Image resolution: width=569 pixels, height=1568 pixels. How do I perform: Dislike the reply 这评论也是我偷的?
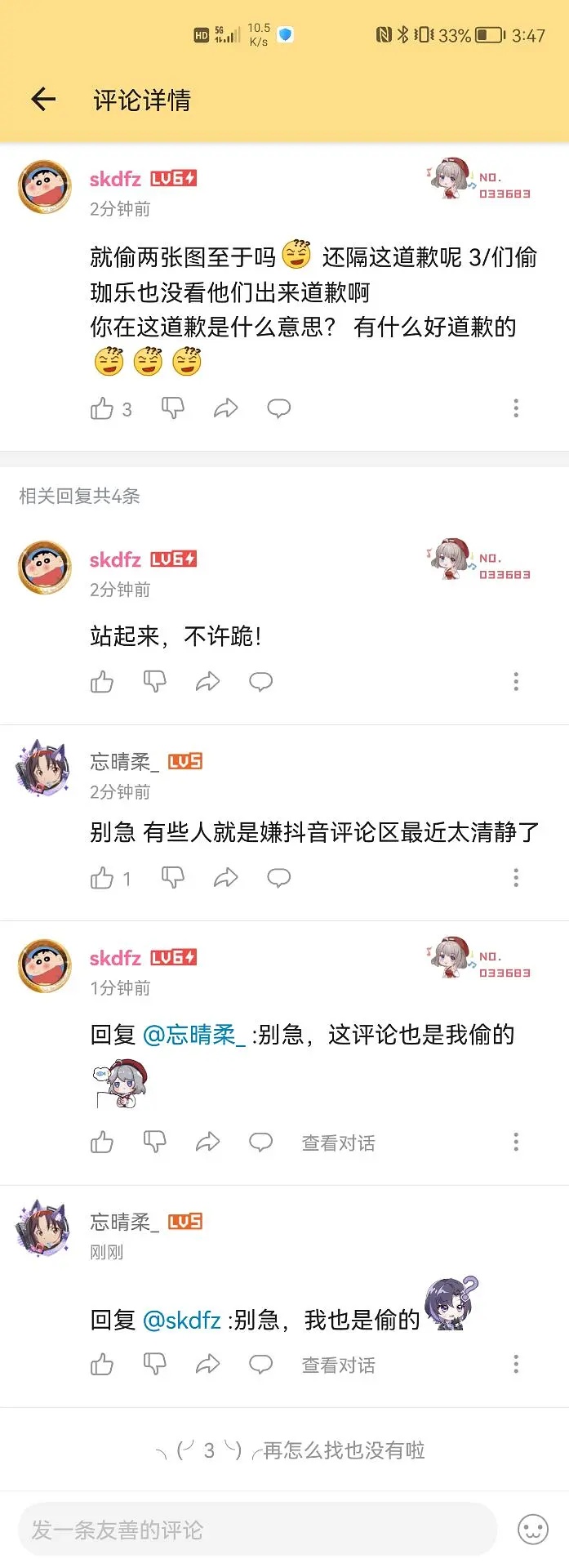coord(154,1142)
